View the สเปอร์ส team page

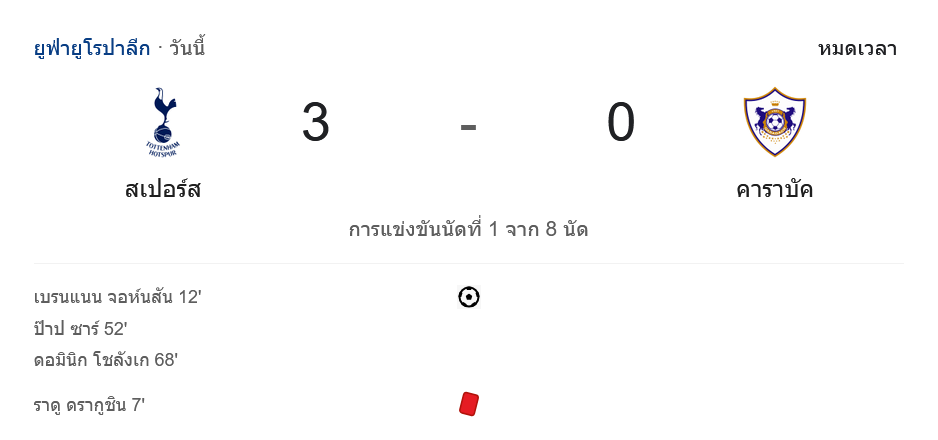163,189
